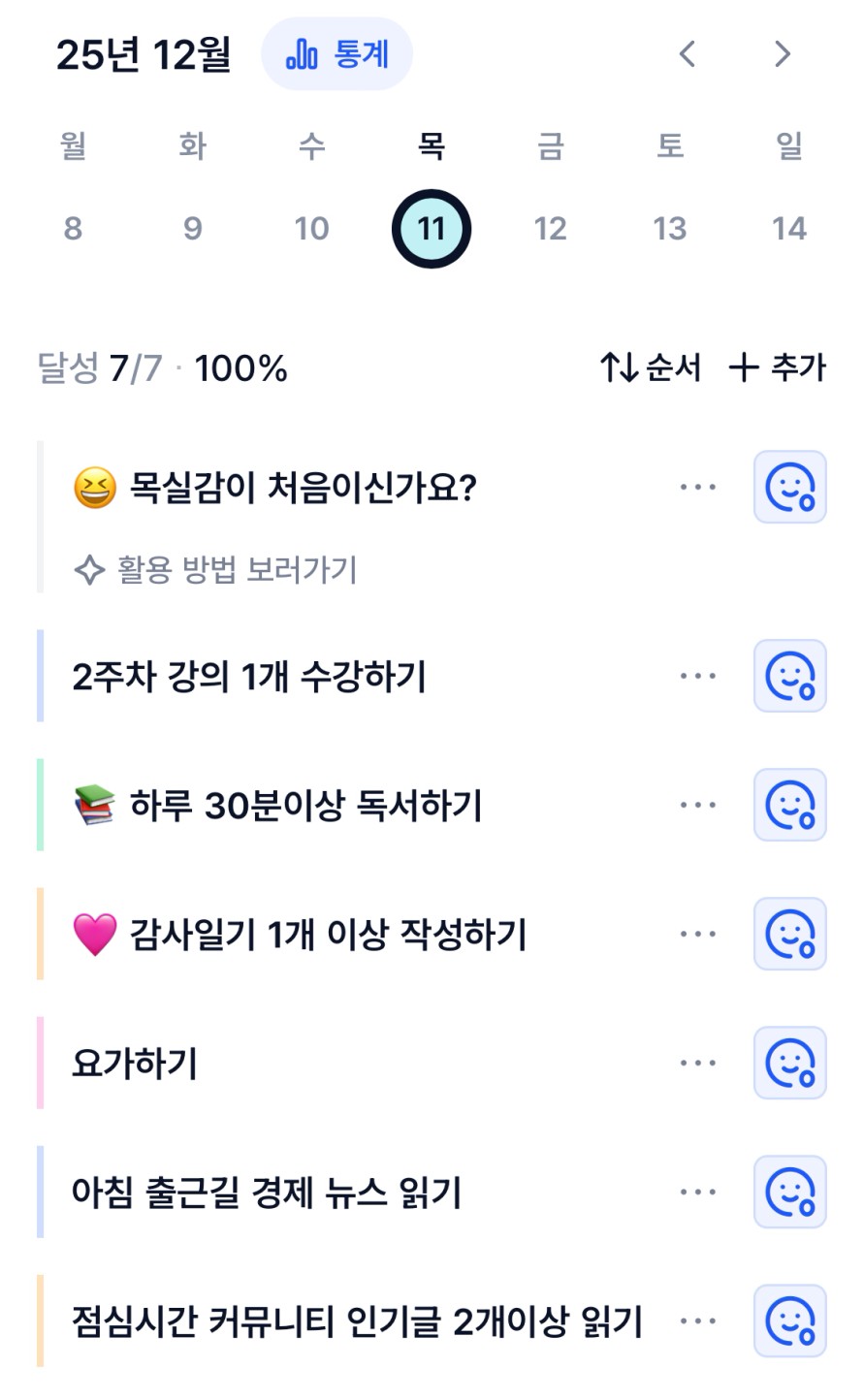The width and height of the screenshot is (864, 1400).
Task: Add a new goal with 추가
Action: pyautogui.click(x=777, y=368)
